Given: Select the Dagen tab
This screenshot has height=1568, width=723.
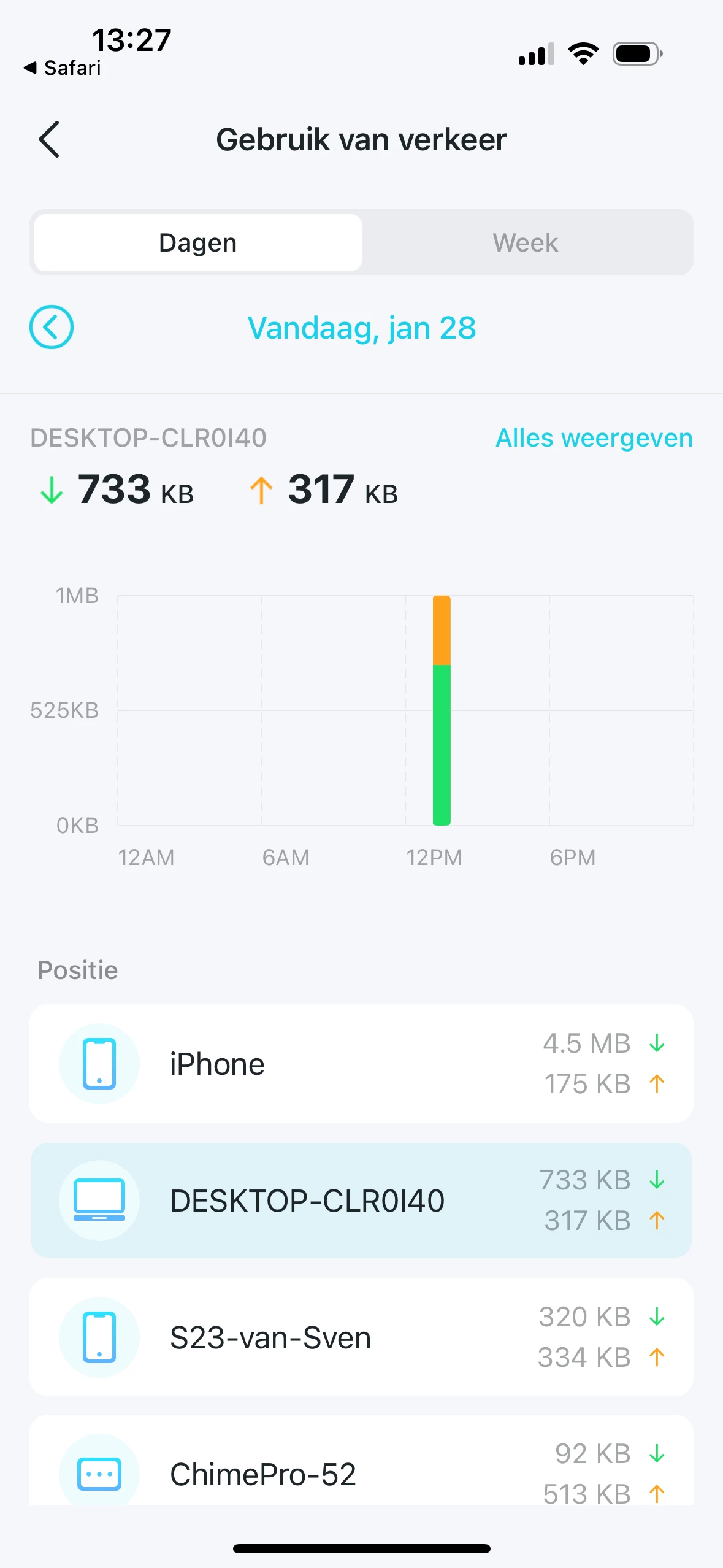Looking at the screenshot, I should tap(198, 243).
